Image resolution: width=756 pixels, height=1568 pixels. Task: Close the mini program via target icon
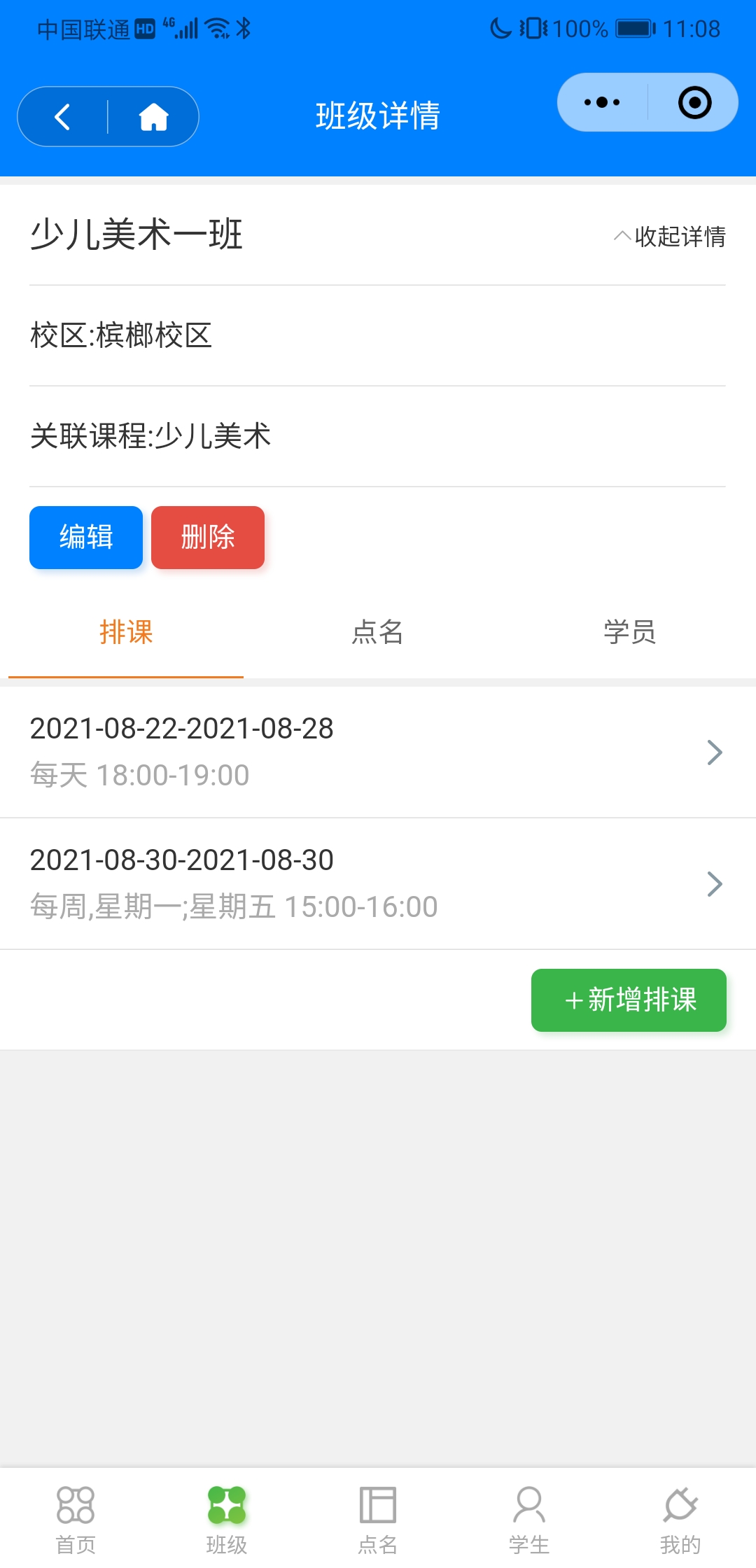pos(694,102)
